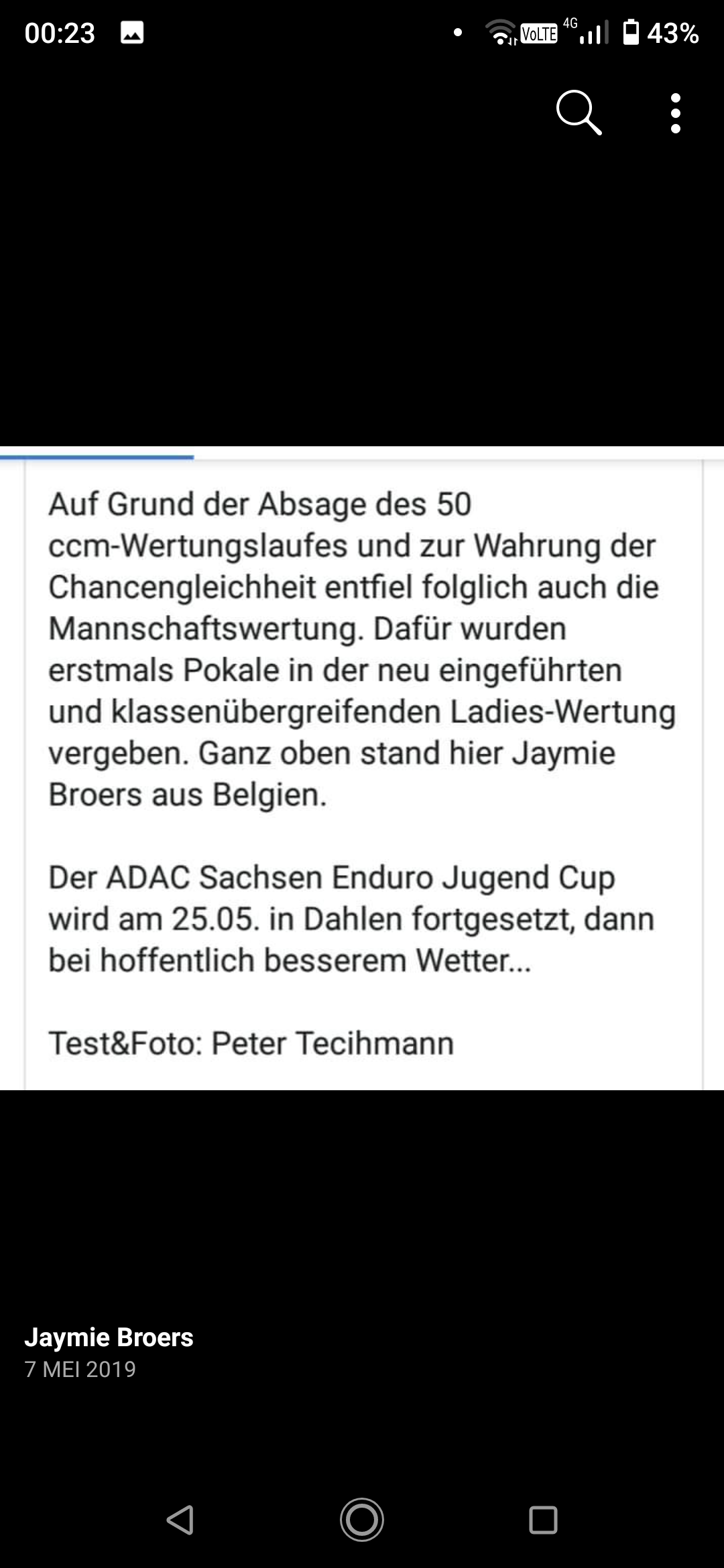Tap the magnifier search icon
Image resolution: width=724 pixels, height=1568 pixels.
point(579,113)
